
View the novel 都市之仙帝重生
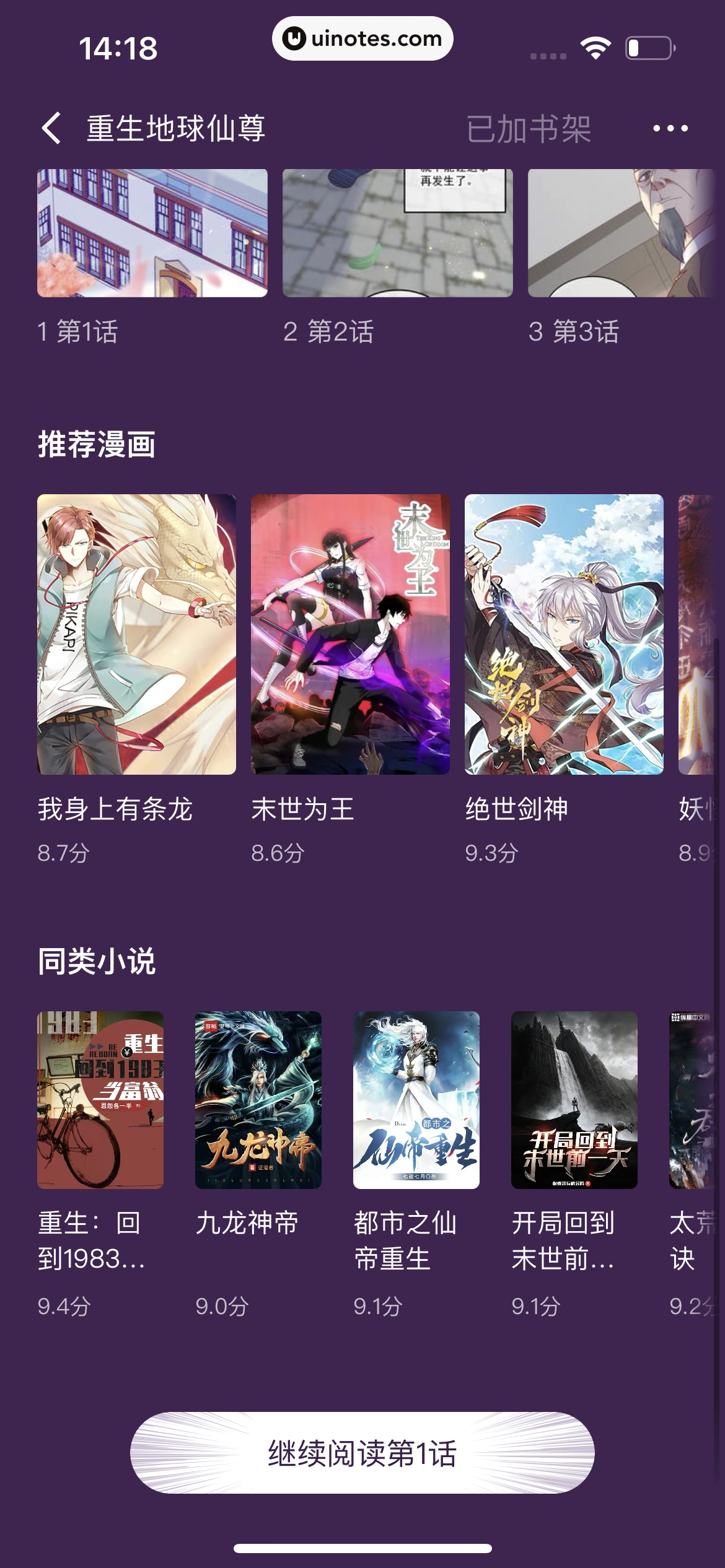[x=416, y=1100]
